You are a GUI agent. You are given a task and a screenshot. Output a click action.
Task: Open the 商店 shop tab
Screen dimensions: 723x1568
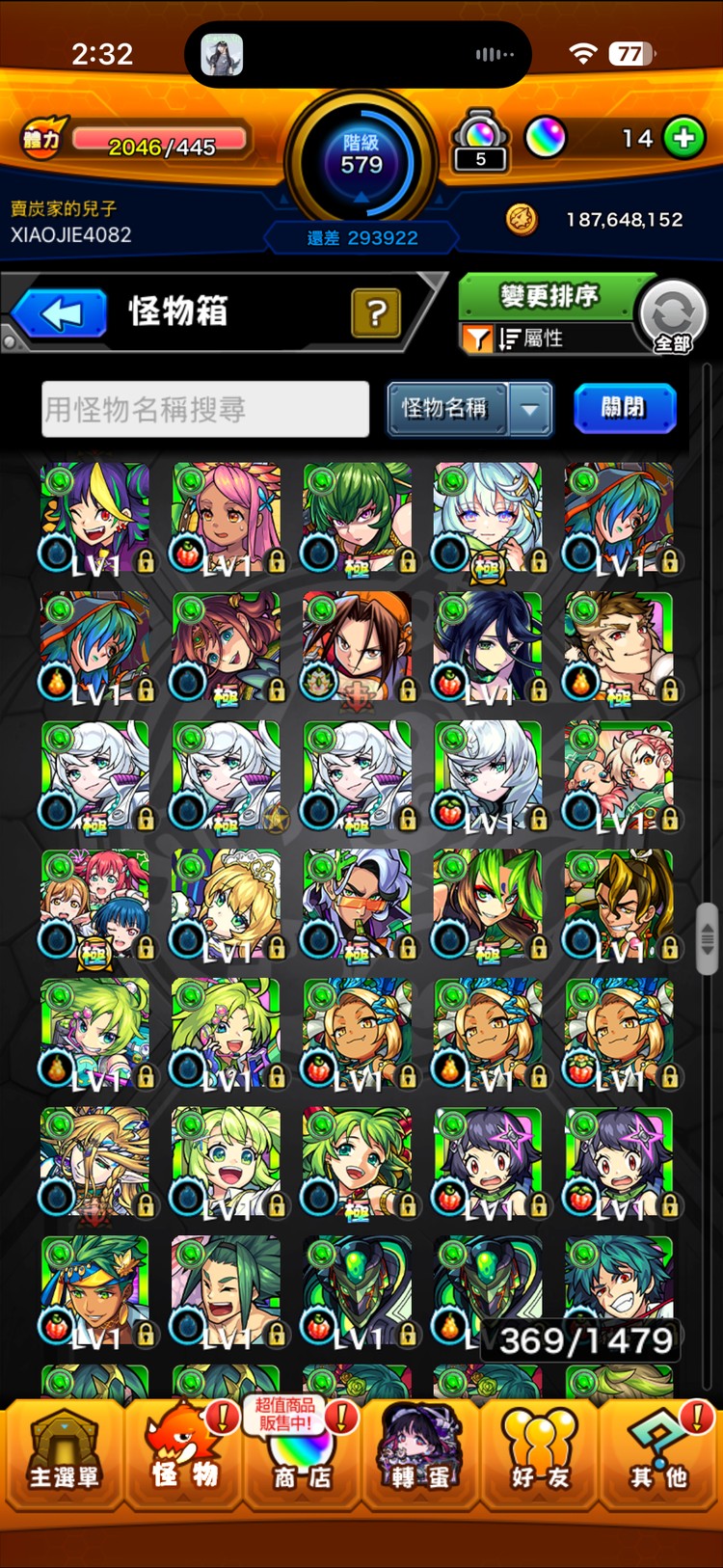tap(302, 1455)
